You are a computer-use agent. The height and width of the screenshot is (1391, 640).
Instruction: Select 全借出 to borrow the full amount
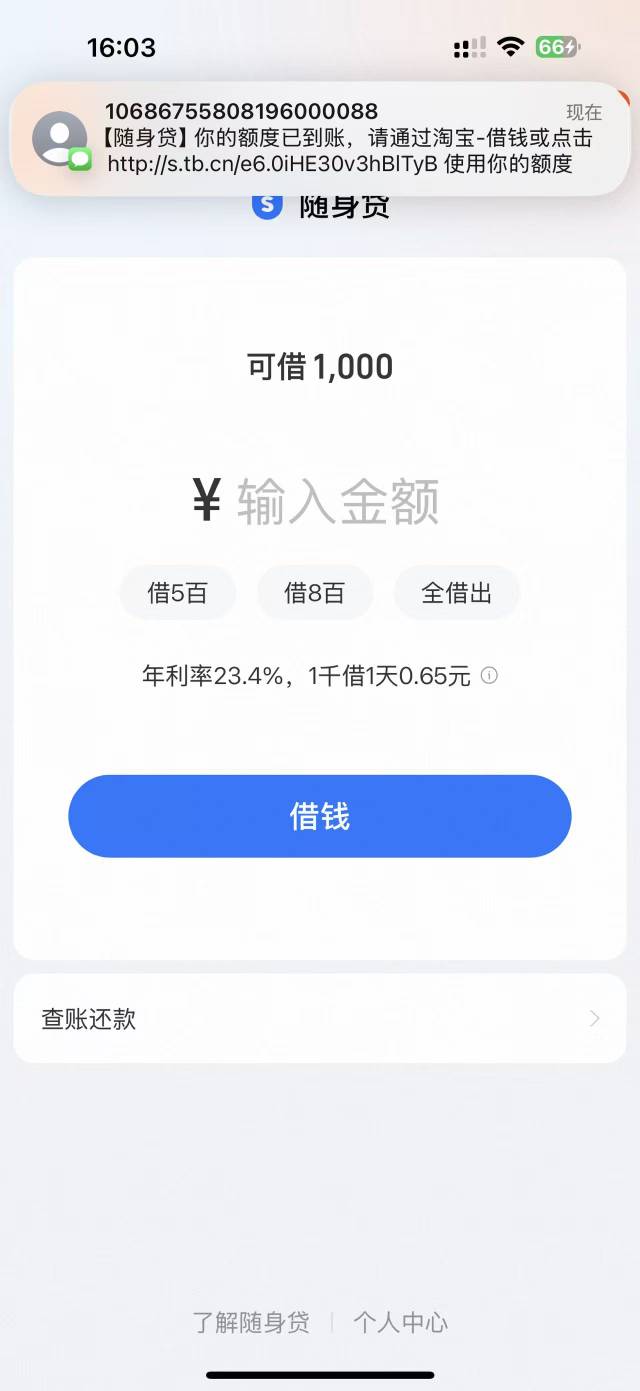457,593
